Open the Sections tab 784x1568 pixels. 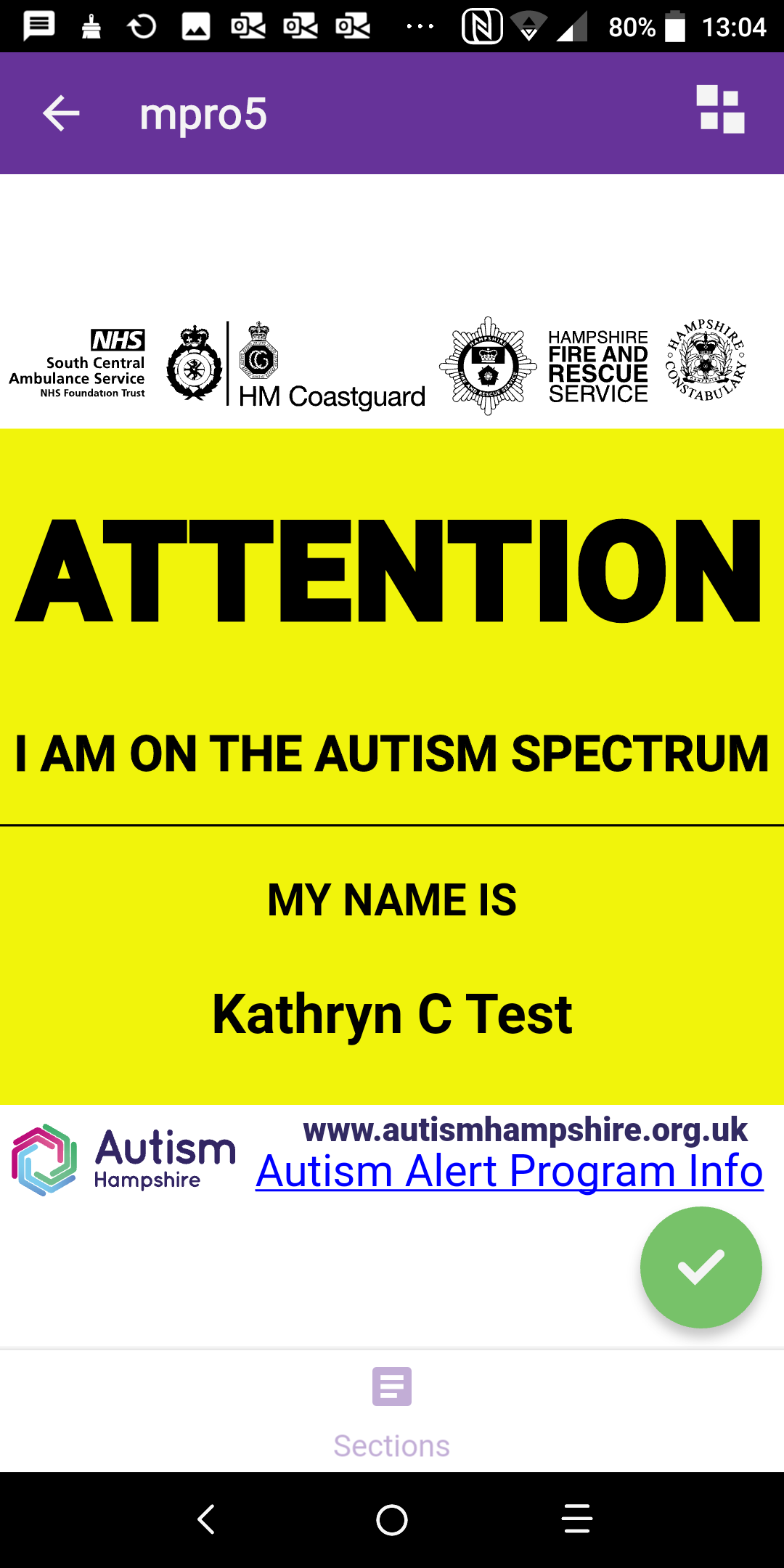pos(392,1412)
